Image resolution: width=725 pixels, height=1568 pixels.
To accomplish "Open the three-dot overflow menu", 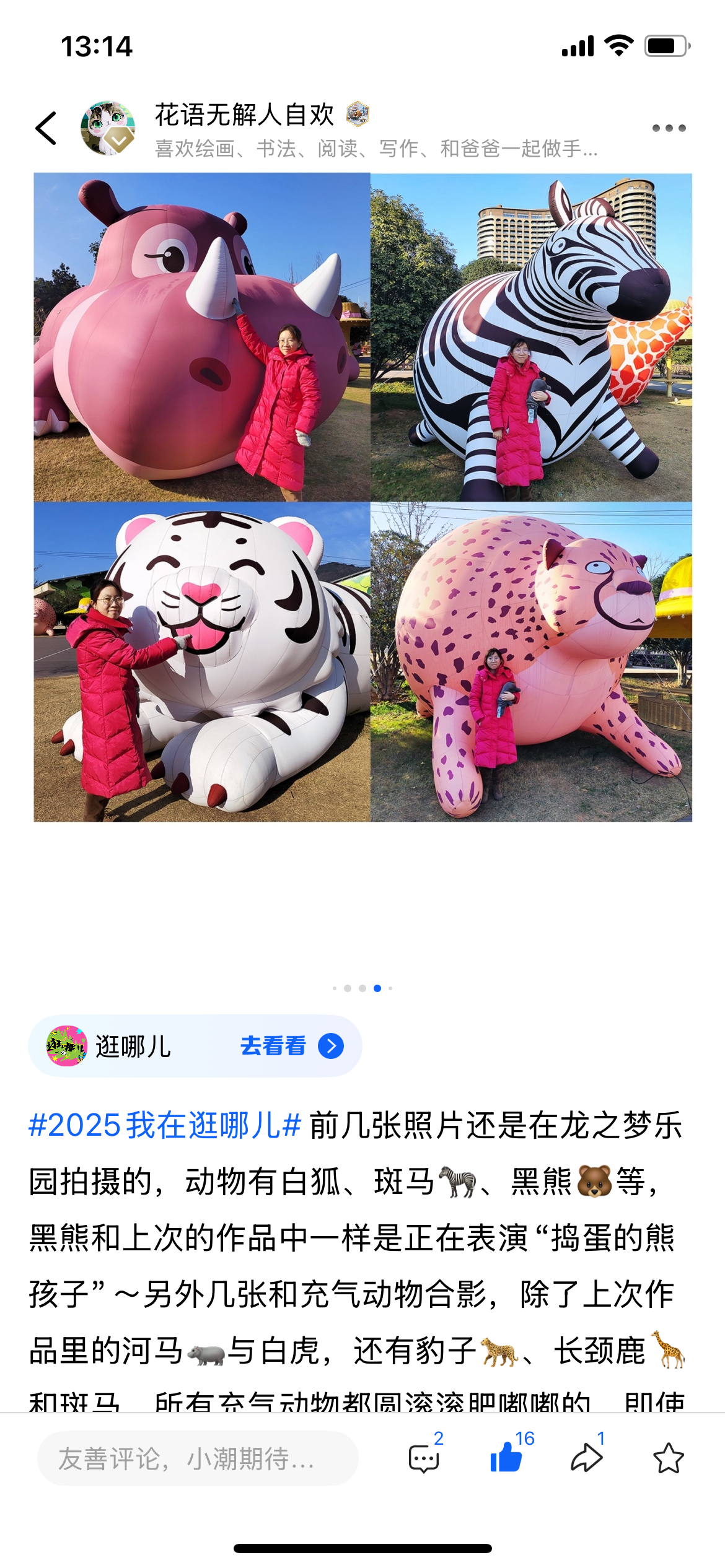I will (x=669, y=128).
